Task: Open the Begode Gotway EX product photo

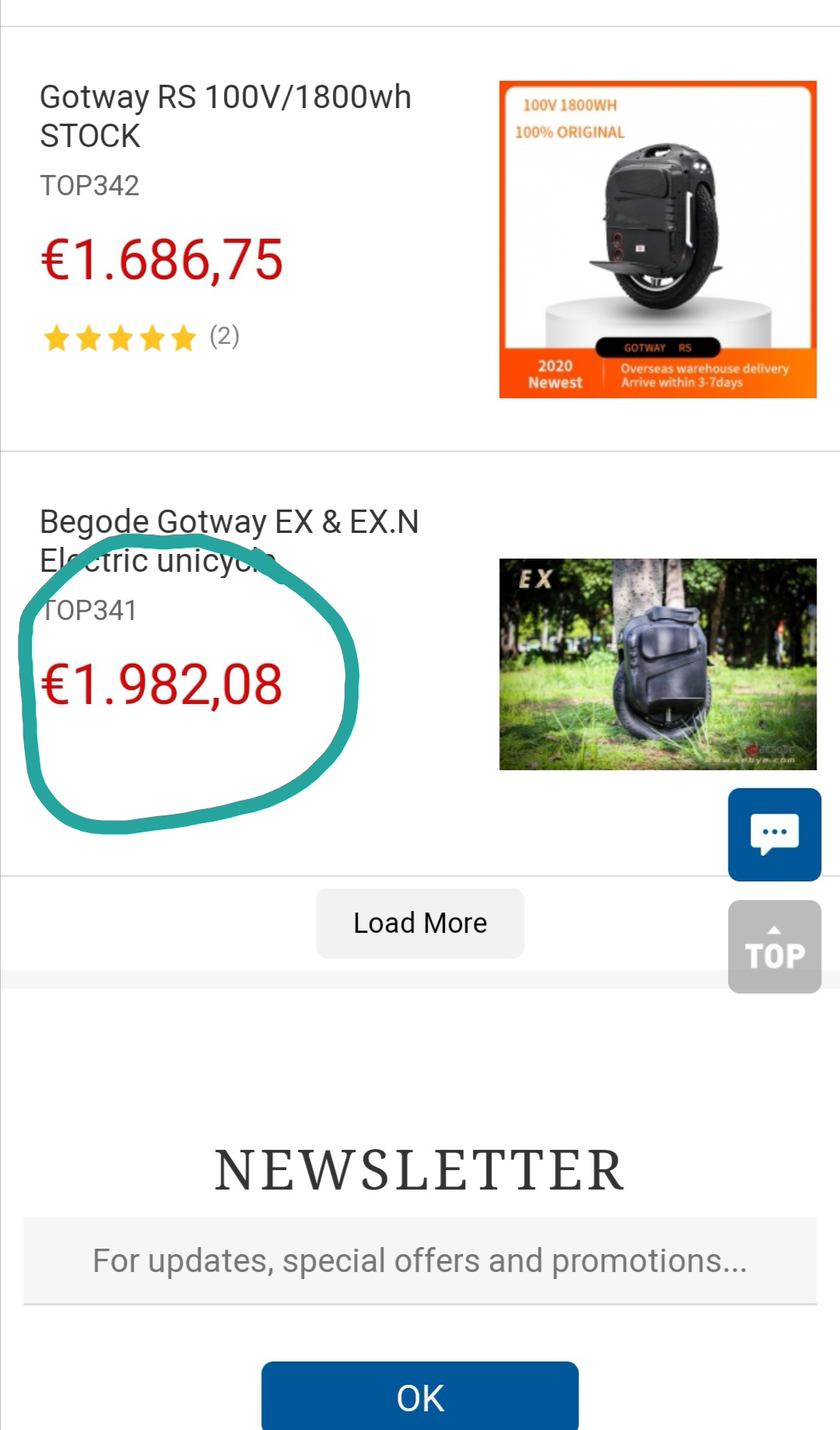Action: 657,664
